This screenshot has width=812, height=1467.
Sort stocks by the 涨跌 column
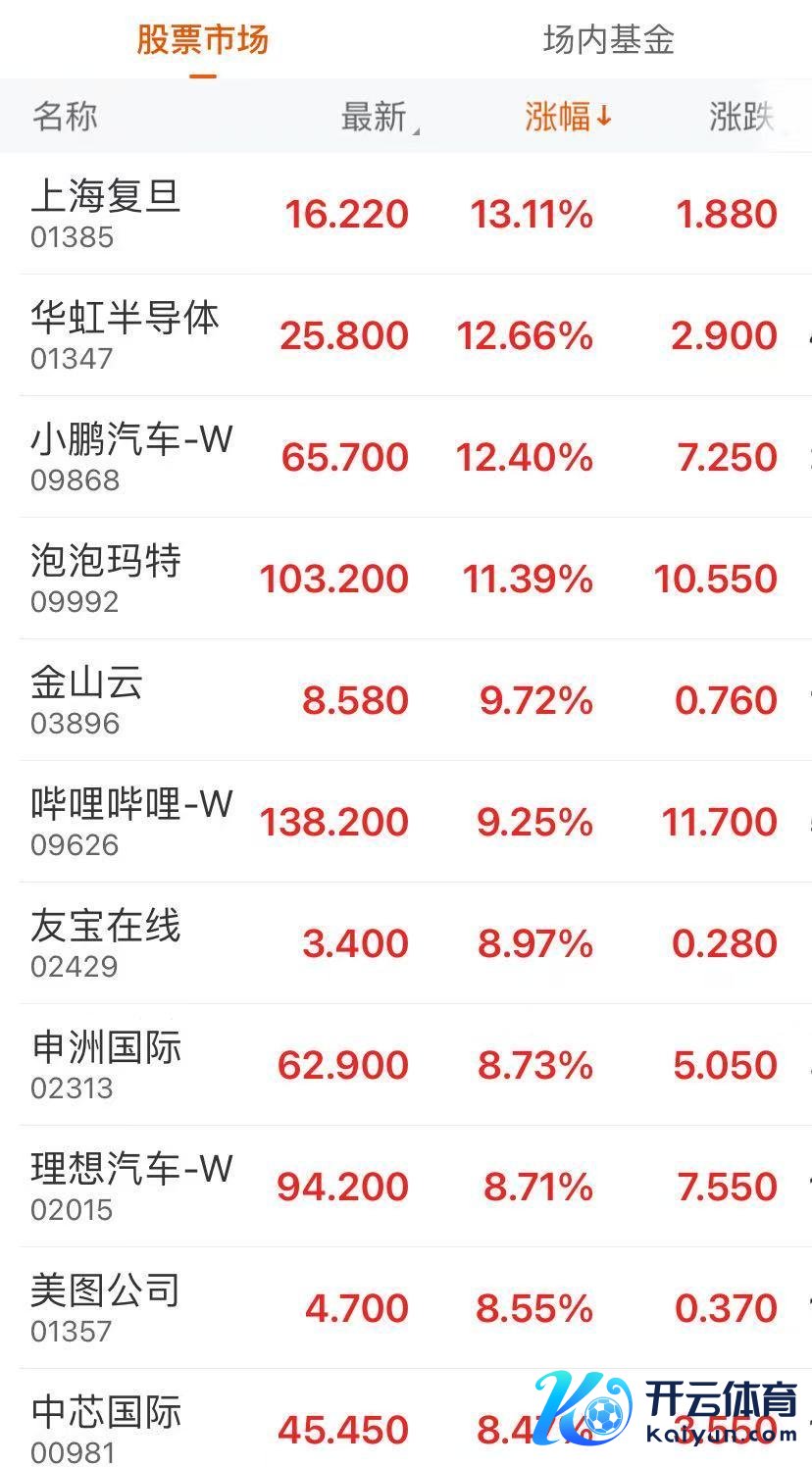point(741,117)
